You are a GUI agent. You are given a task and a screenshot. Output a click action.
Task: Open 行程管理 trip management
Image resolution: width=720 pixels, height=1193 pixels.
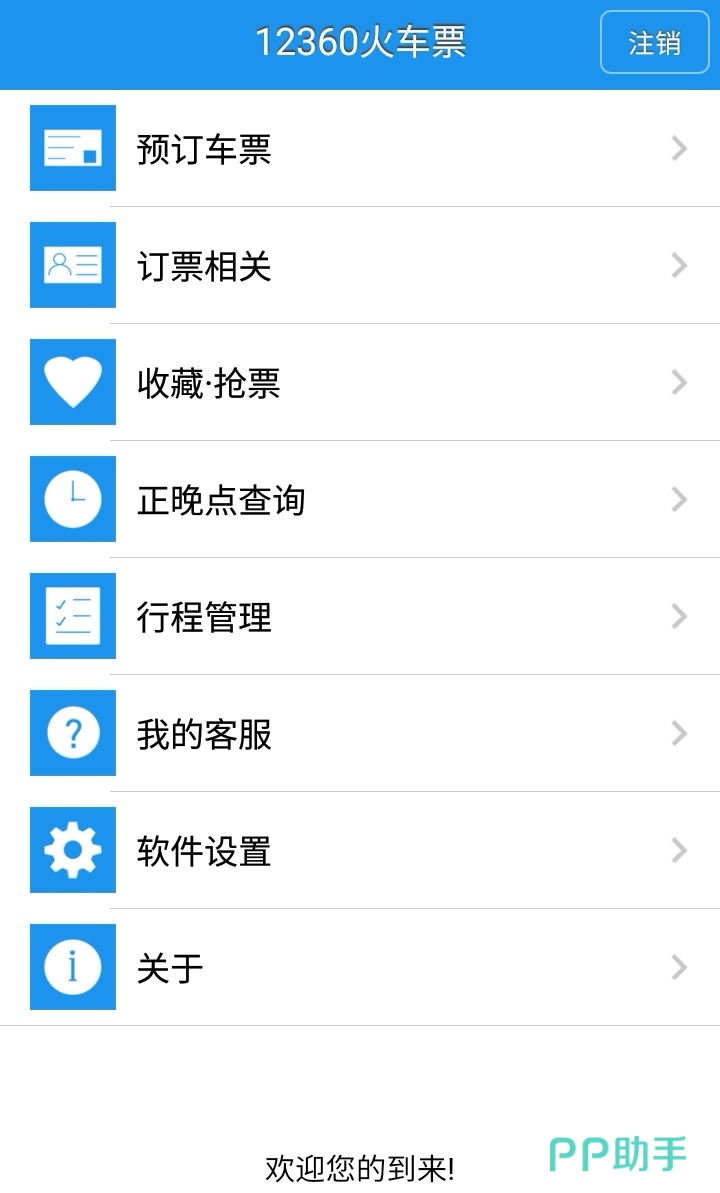tap(360, 617)
